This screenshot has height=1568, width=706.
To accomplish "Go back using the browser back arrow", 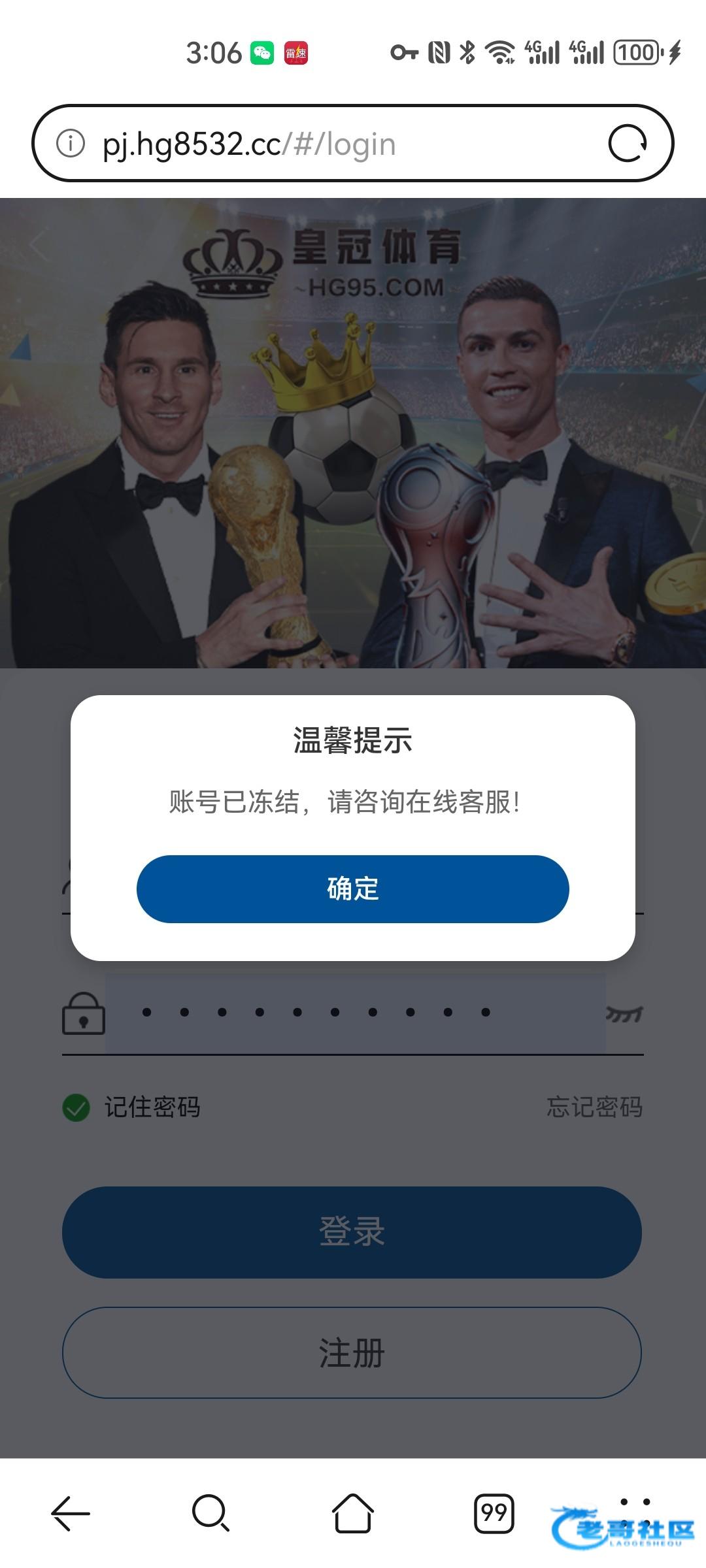I will 70,1513.
